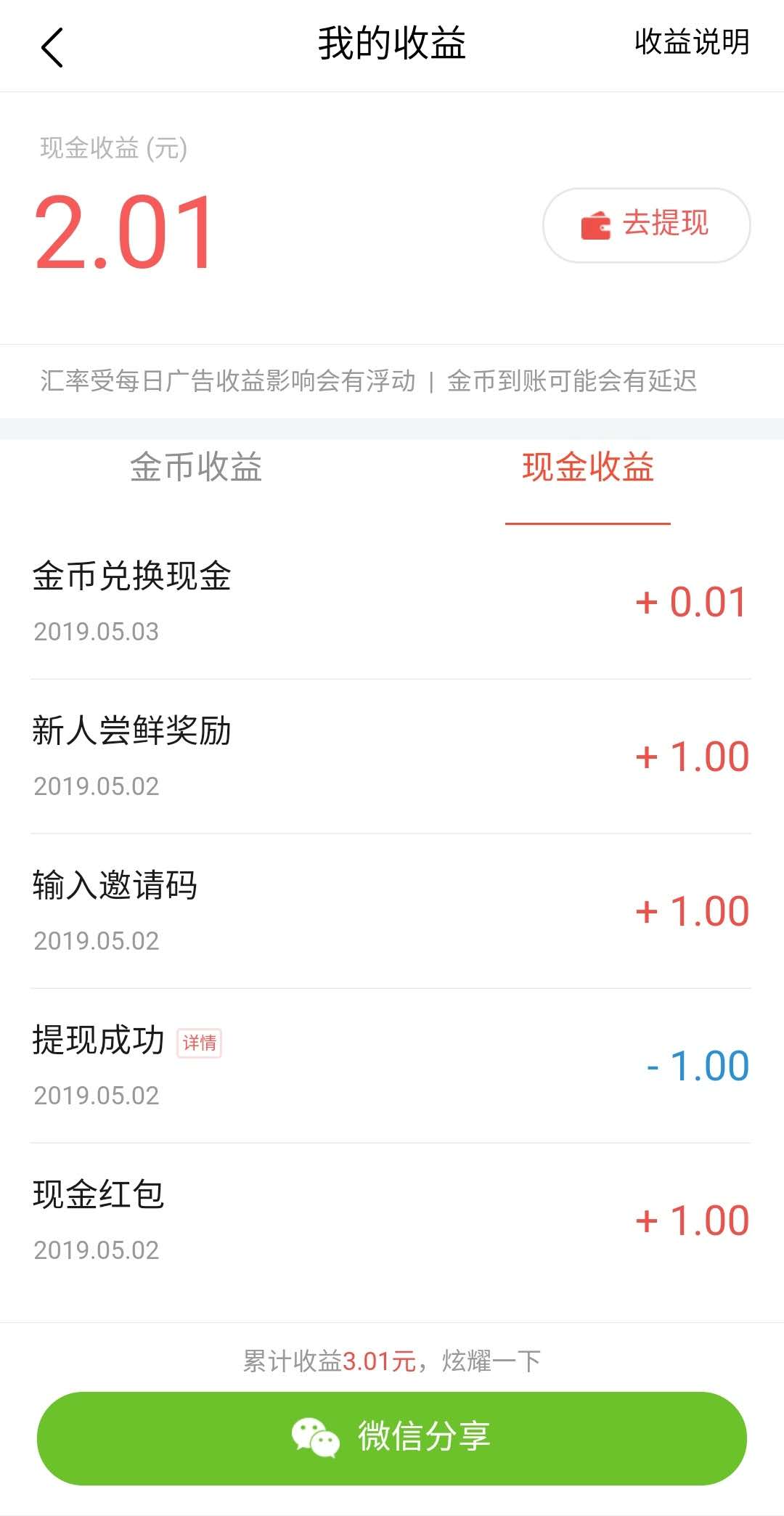Share earnings via 微信分享
The image size is (784, 1516).
[x=392, y=1438]
